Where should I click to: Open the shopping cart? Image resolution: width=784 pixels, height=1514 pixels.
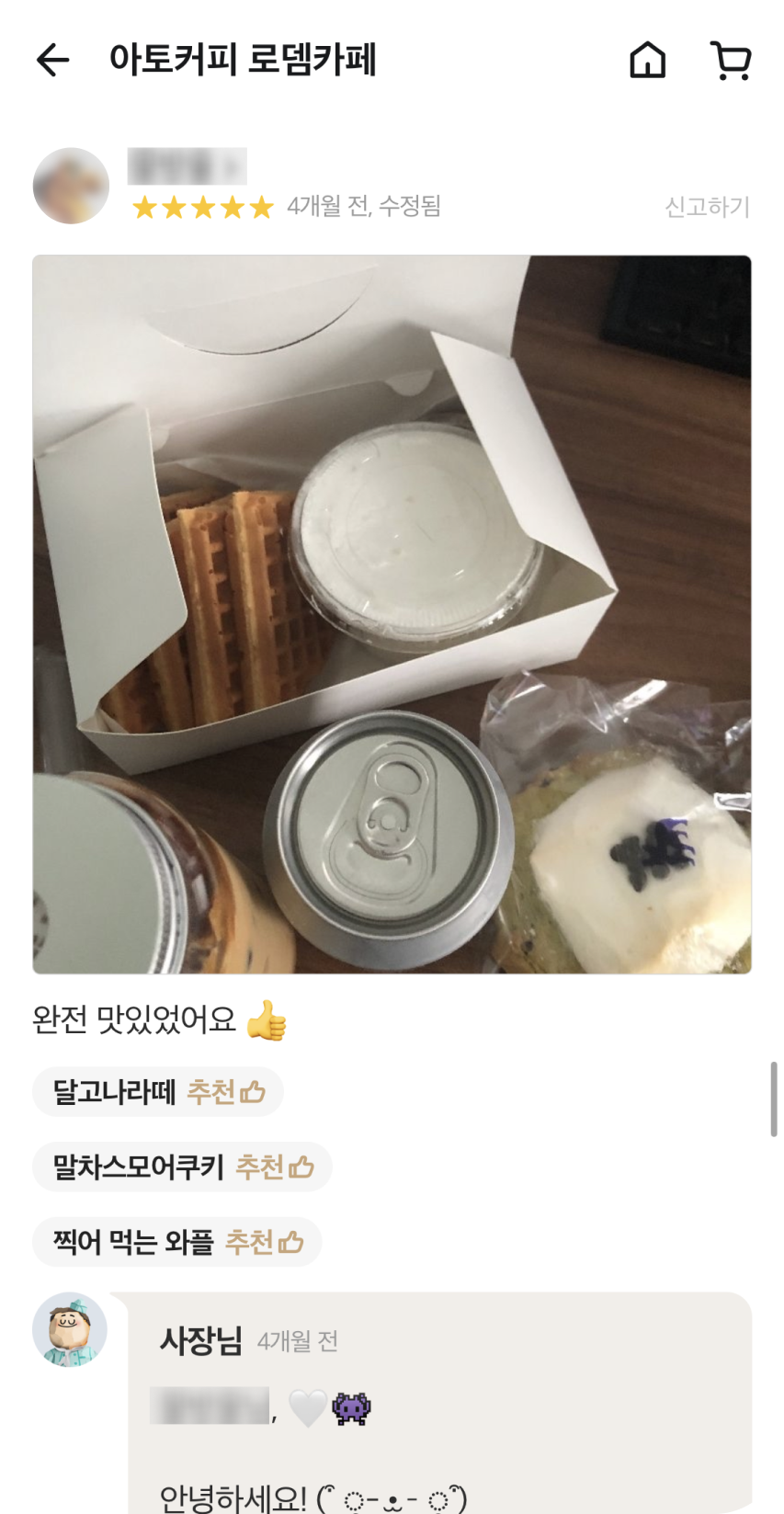click(732, 61)
